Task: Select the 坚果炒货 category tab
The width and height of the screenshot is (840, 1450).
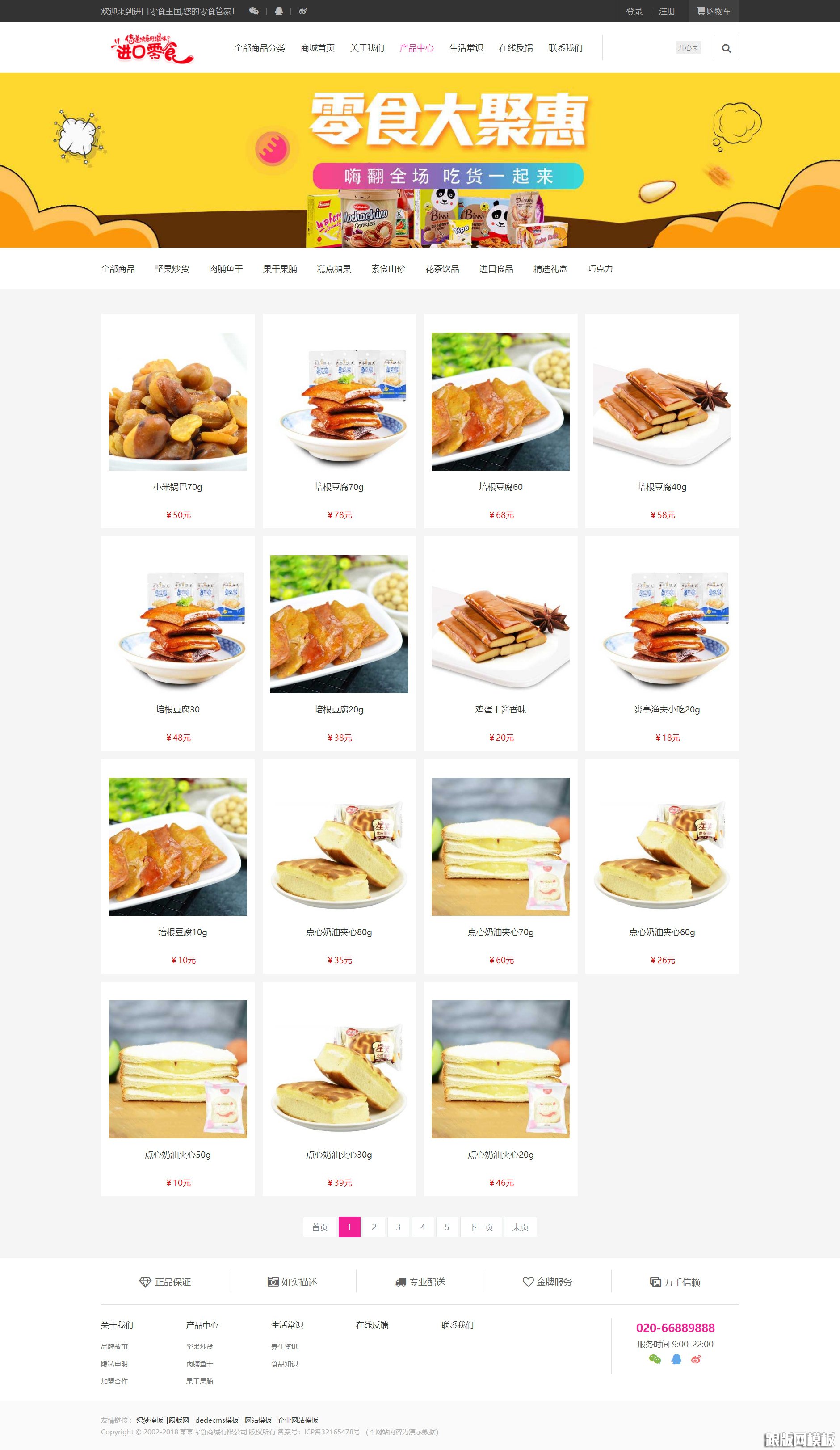Action: coord(172,269)
